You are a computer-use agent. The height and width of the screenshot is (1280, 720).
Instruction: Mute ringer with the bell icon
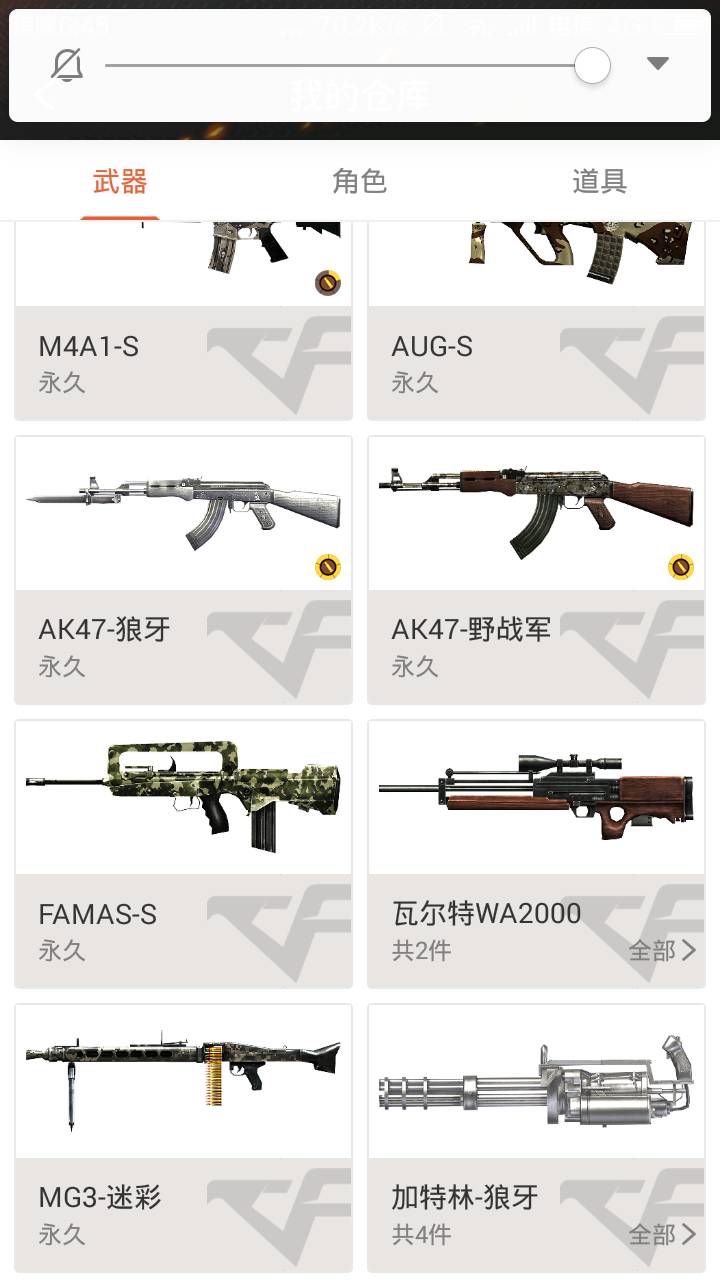tap(66, 66)
